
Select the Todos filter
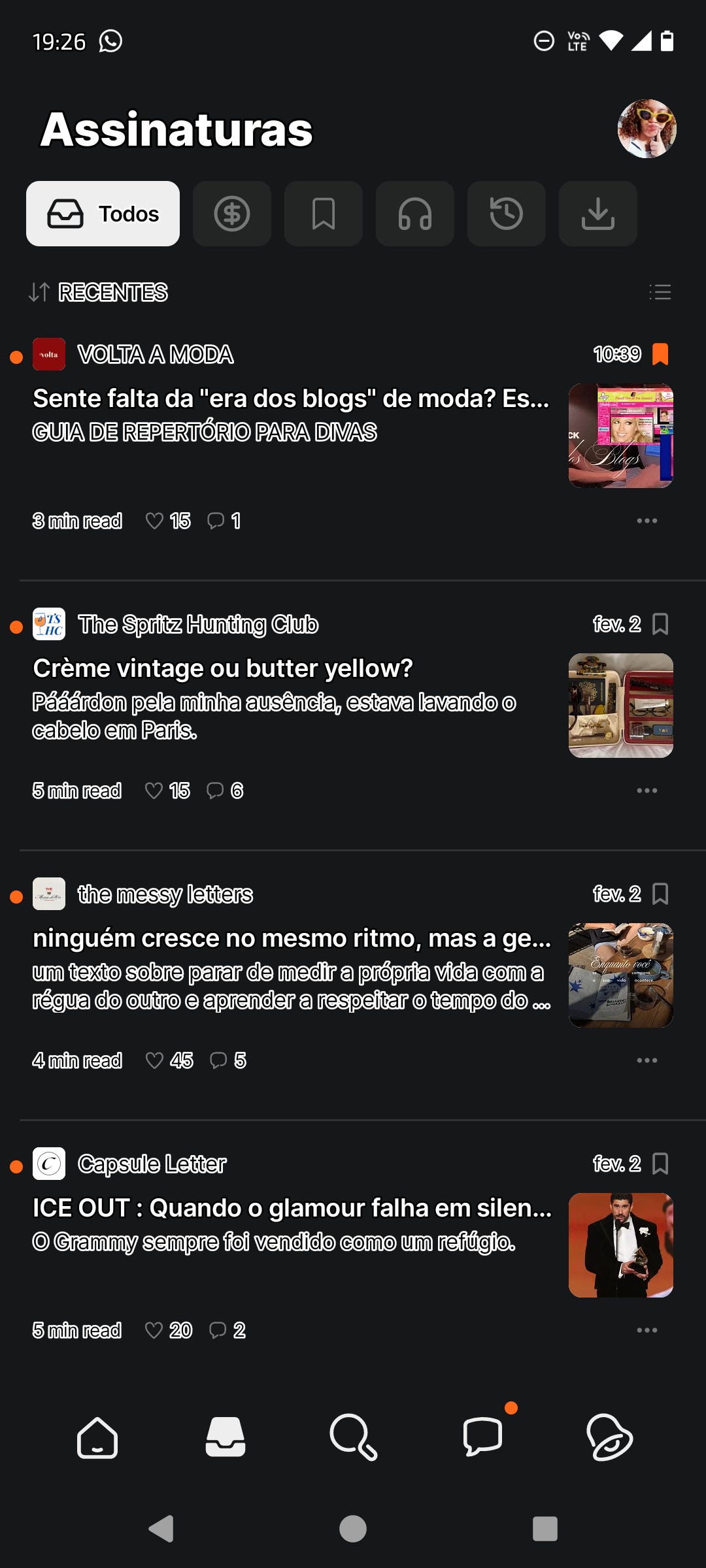tap(103, 214)
